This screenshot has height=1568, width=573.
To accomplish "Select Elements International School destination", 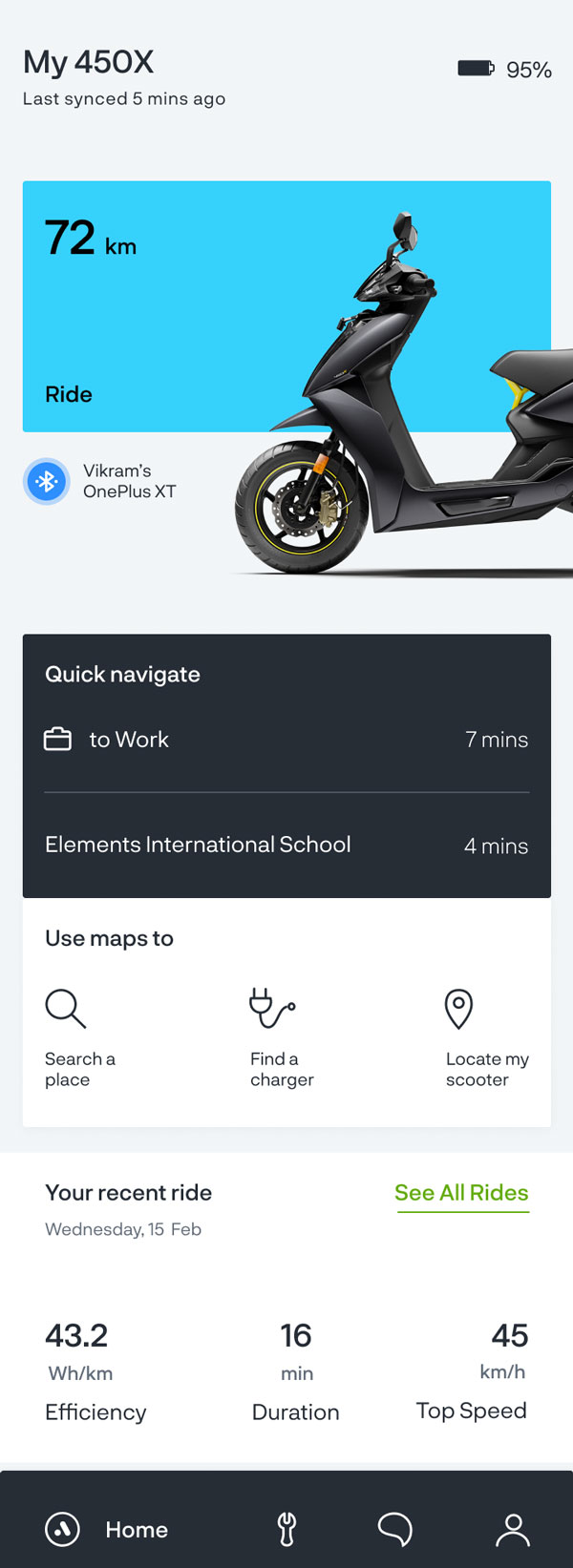I will (286, 846).
